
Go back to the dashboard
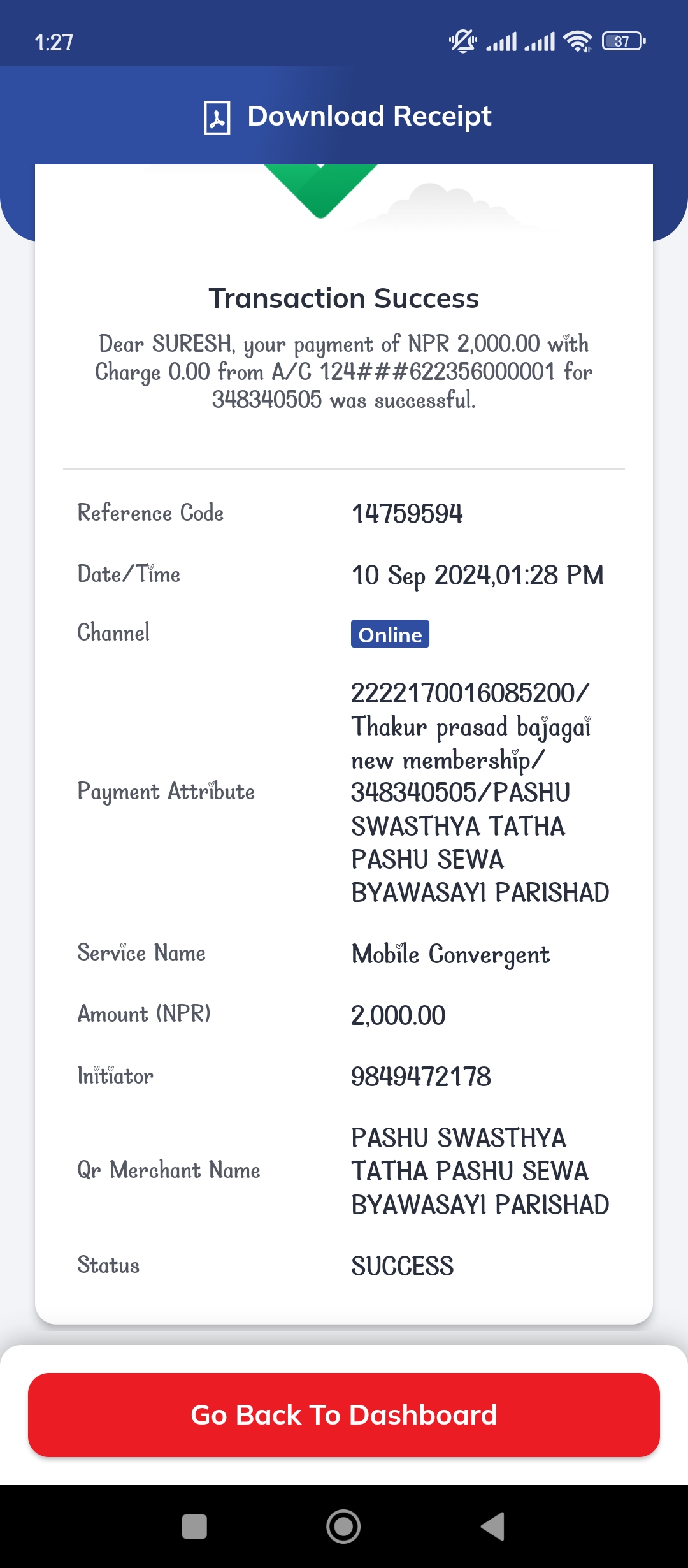[344, 1414]
